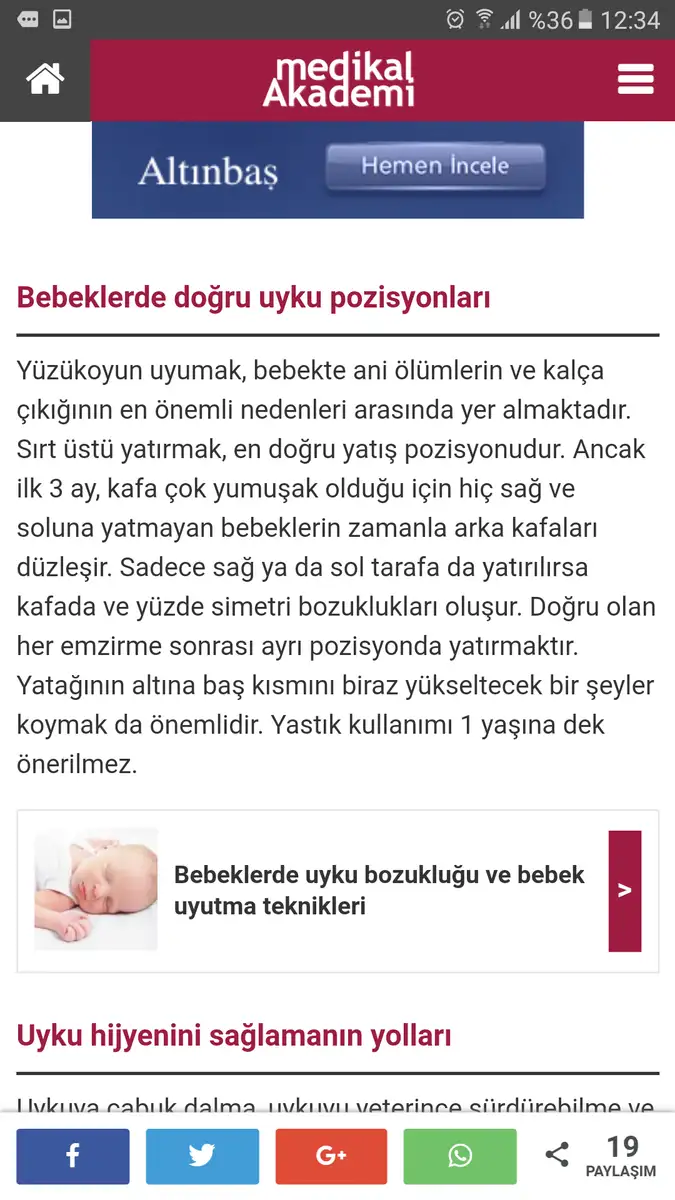
Task: Share article via WhatsApp
Action: [x=460, y=1156]
